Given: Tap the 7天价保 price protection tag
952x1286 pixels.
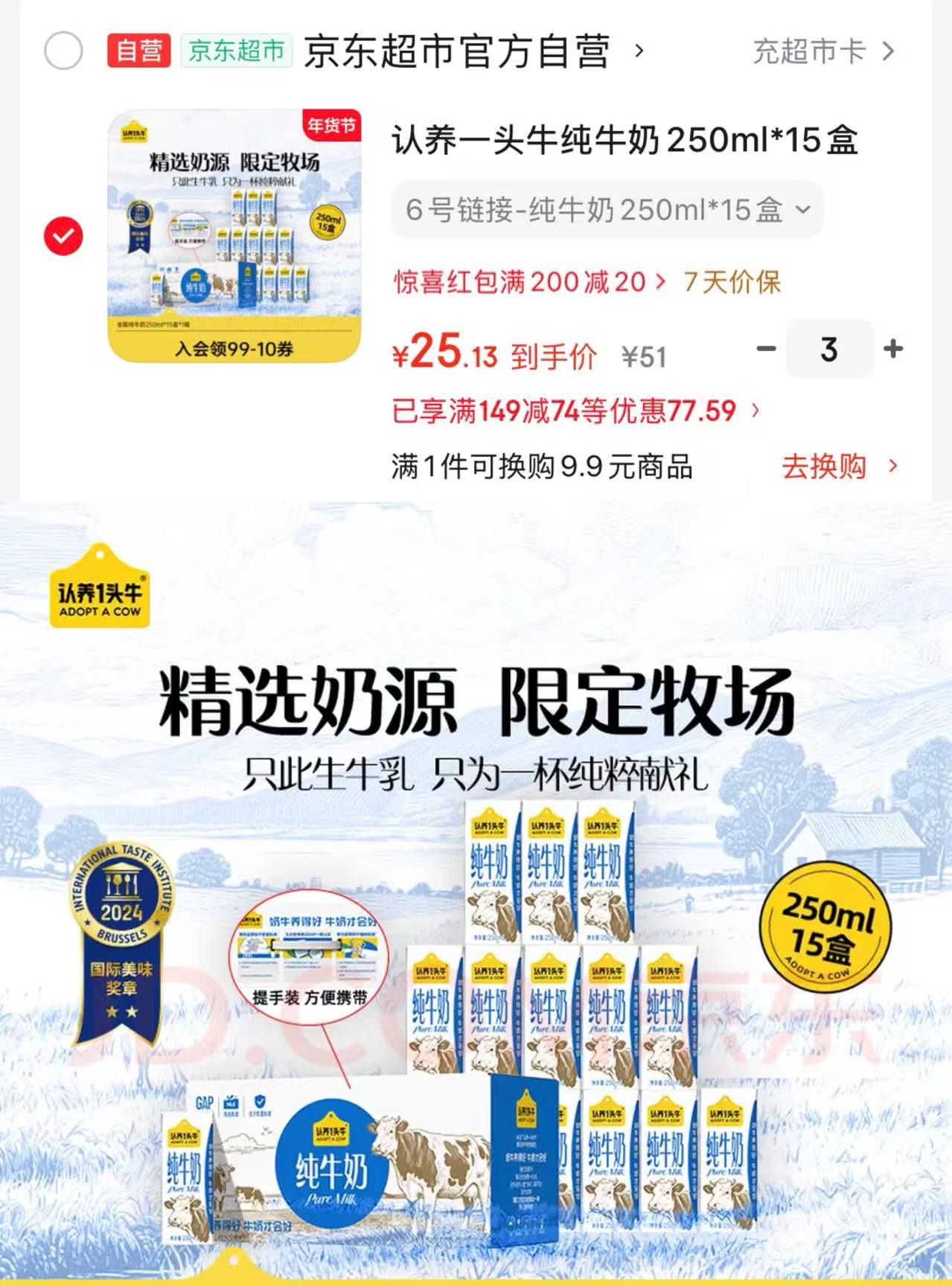Looking at the screenshot, I should 732,282.
